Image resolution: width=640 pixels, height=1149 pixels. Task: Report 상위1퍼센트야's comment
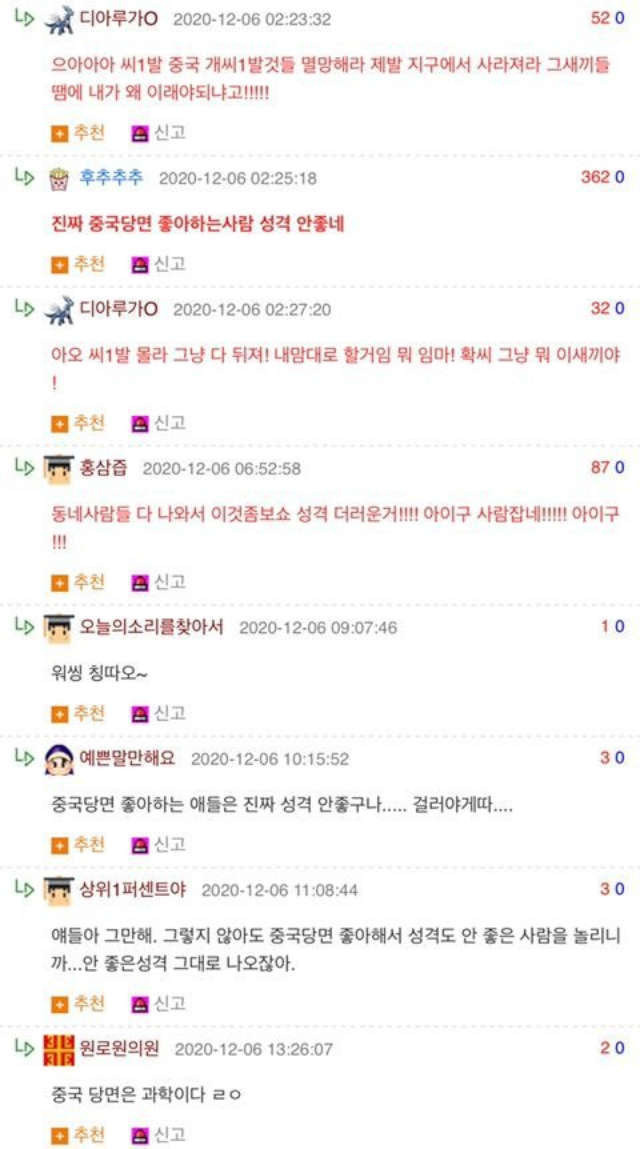point(158,1002)
